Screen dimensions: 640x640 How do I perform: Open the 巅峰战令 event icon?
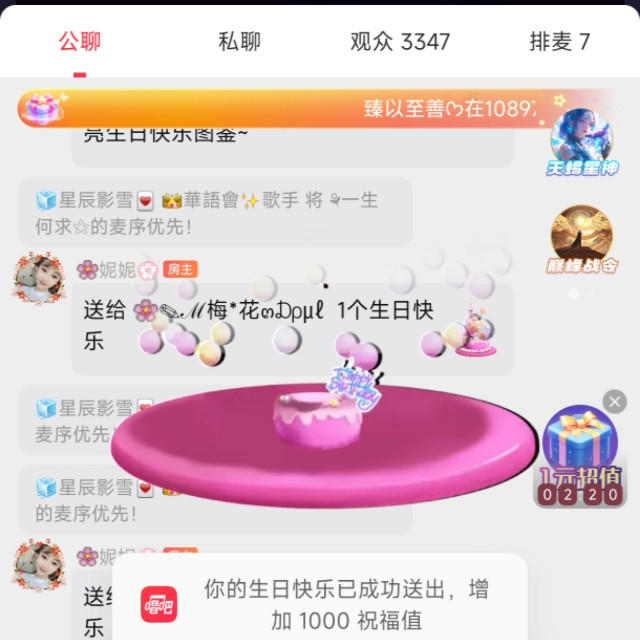[x=582, y=240]
